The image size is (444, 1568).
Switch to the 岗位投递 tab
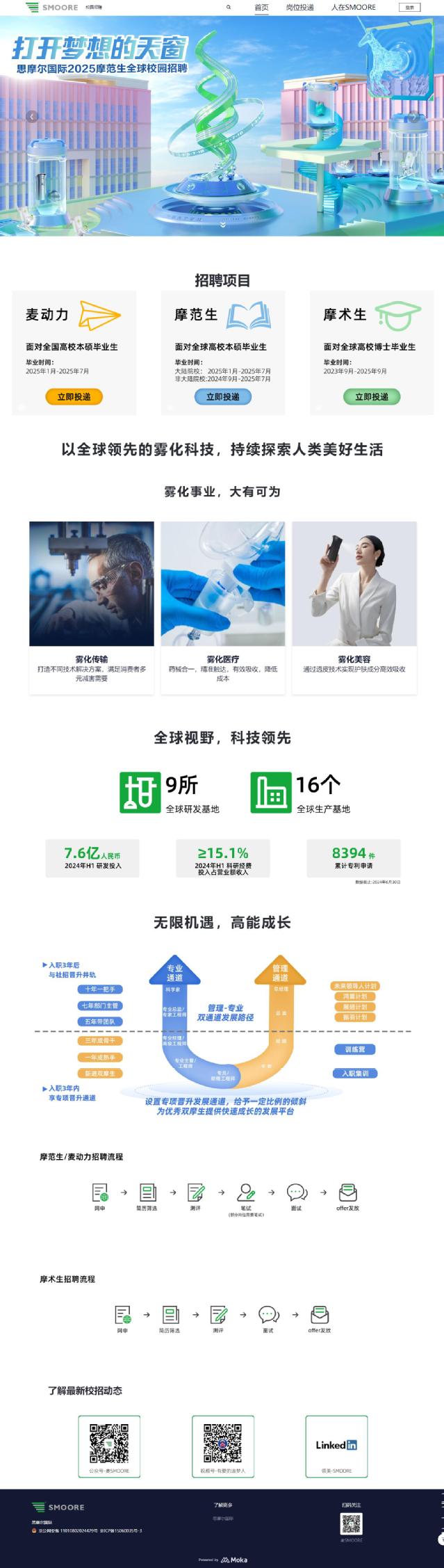(299, 7)
